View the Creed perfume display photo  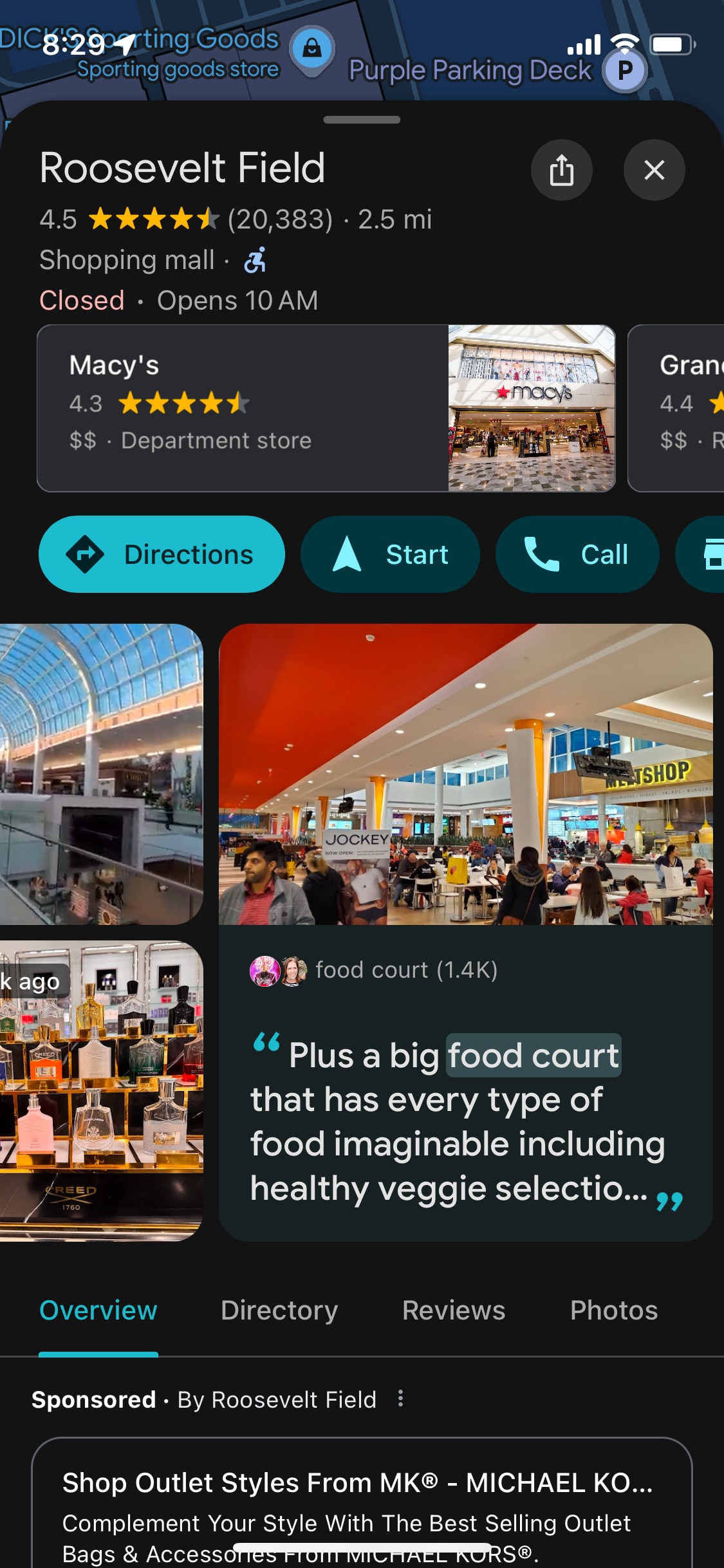(x=101, y=1090)
